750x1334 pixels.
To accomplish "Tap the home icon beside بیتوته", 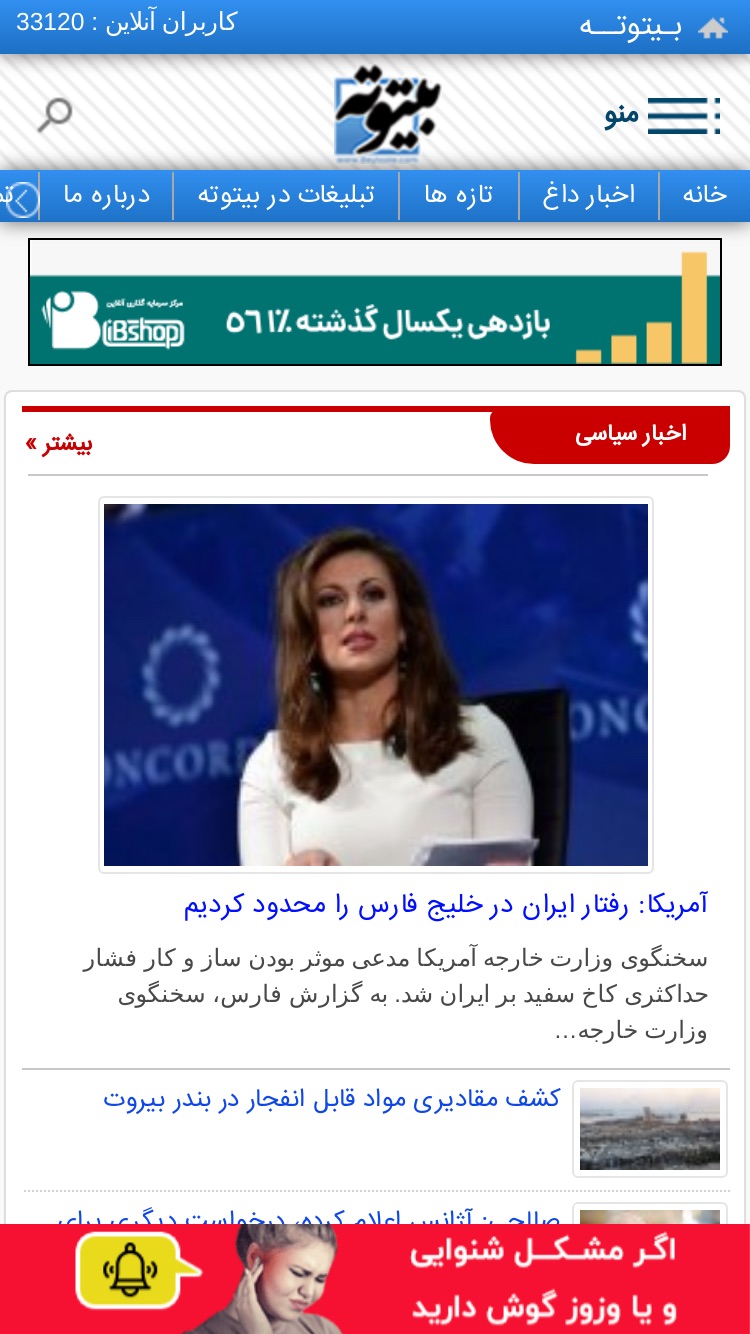I will pos(712,27).
